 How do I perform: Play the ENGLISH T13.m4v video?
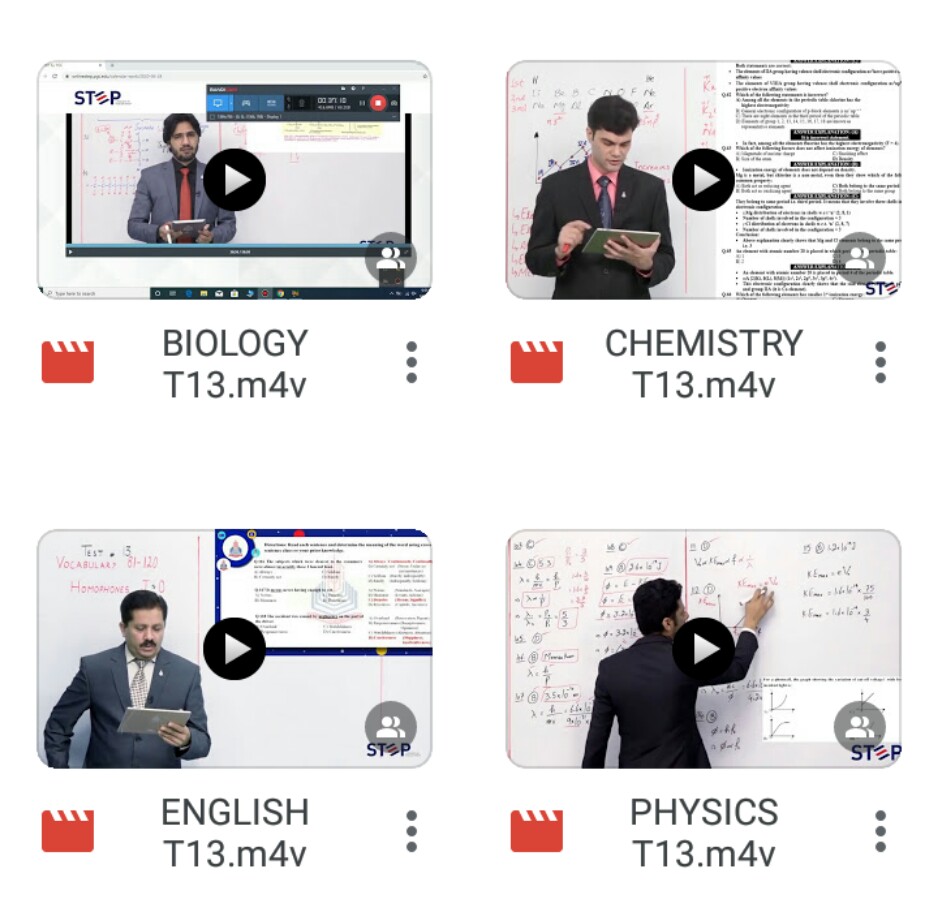click(x=235, y=649)
